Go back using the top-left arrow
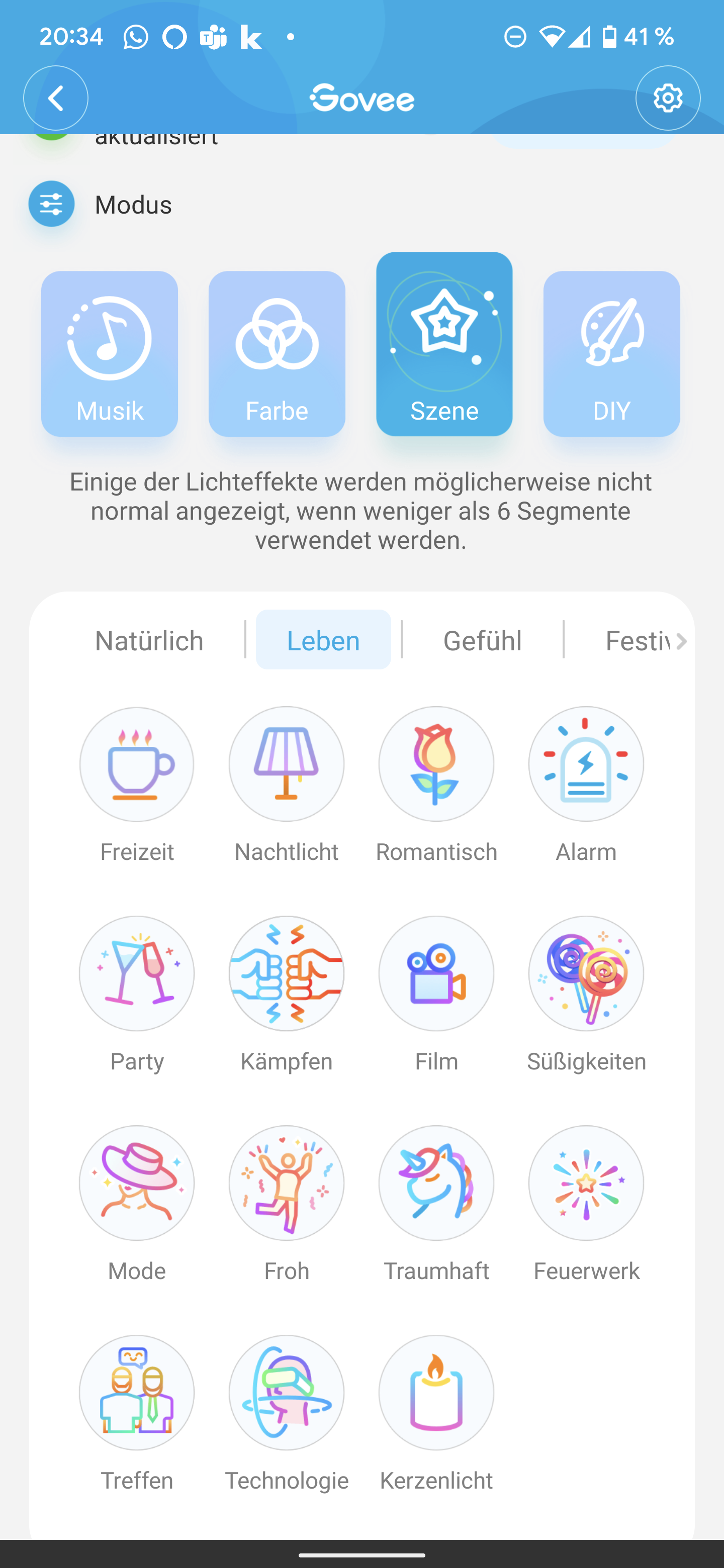The image size is (724, 1568). pos(55,98)
